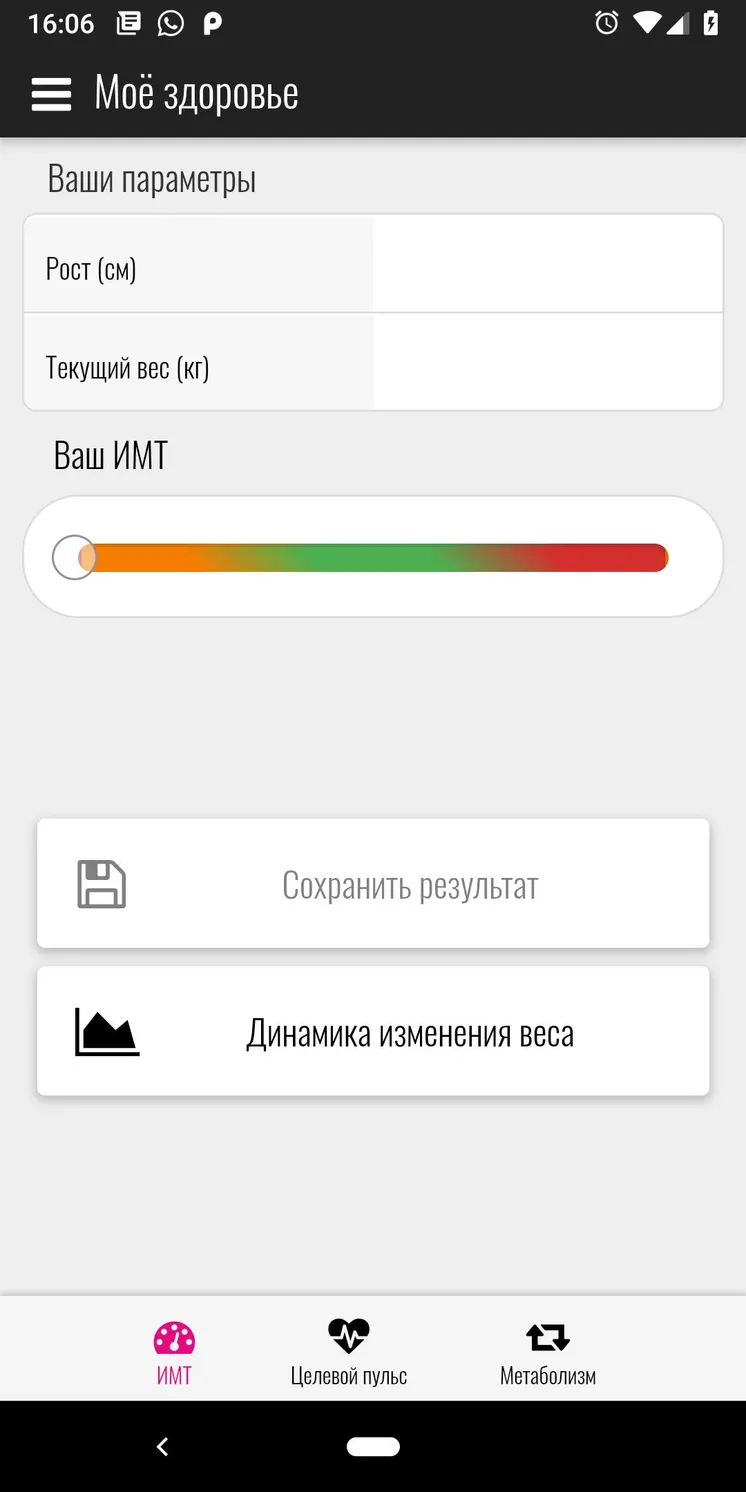Enter height in the Рост (см) field
This screenshot has height=1492, width=746.
coord(547,264)
